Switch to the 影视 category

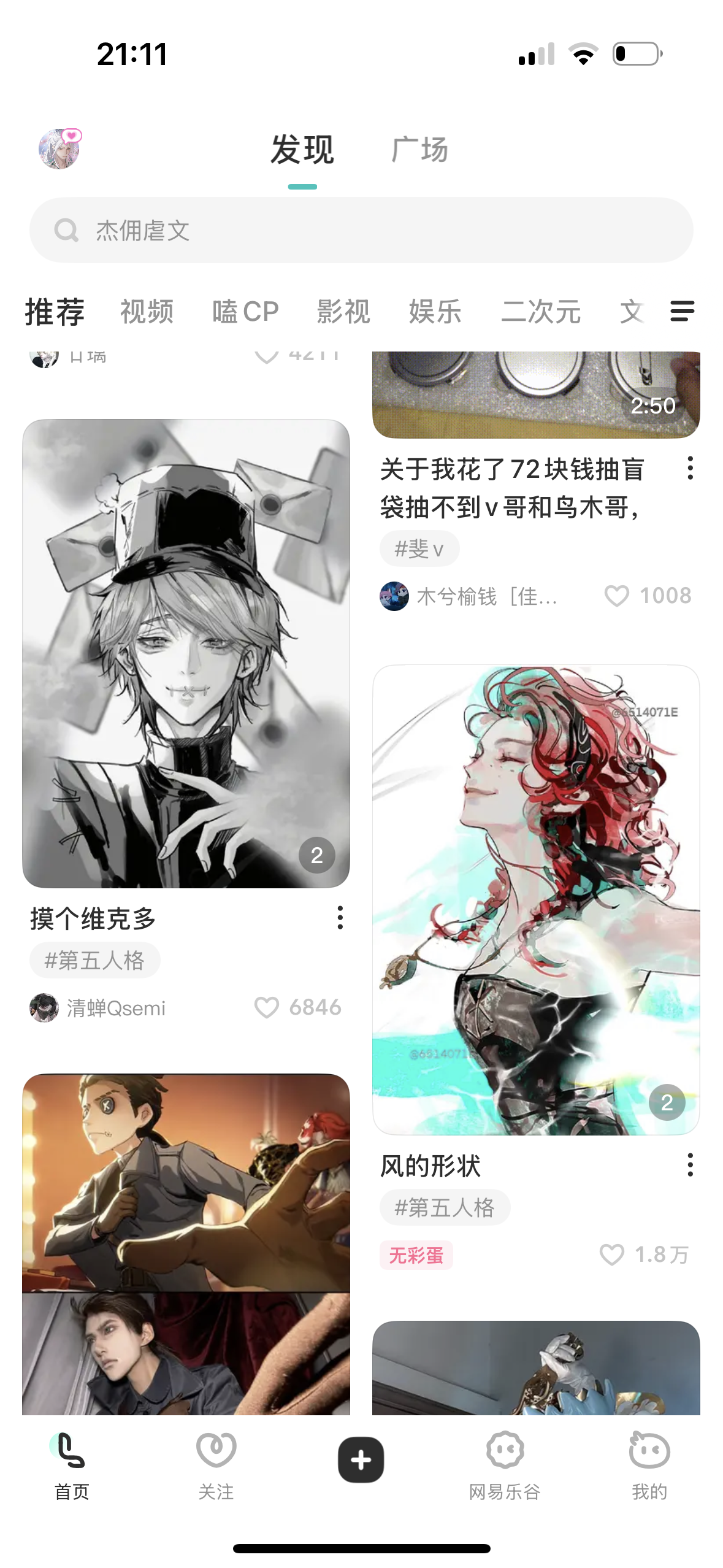pos(343,312)
